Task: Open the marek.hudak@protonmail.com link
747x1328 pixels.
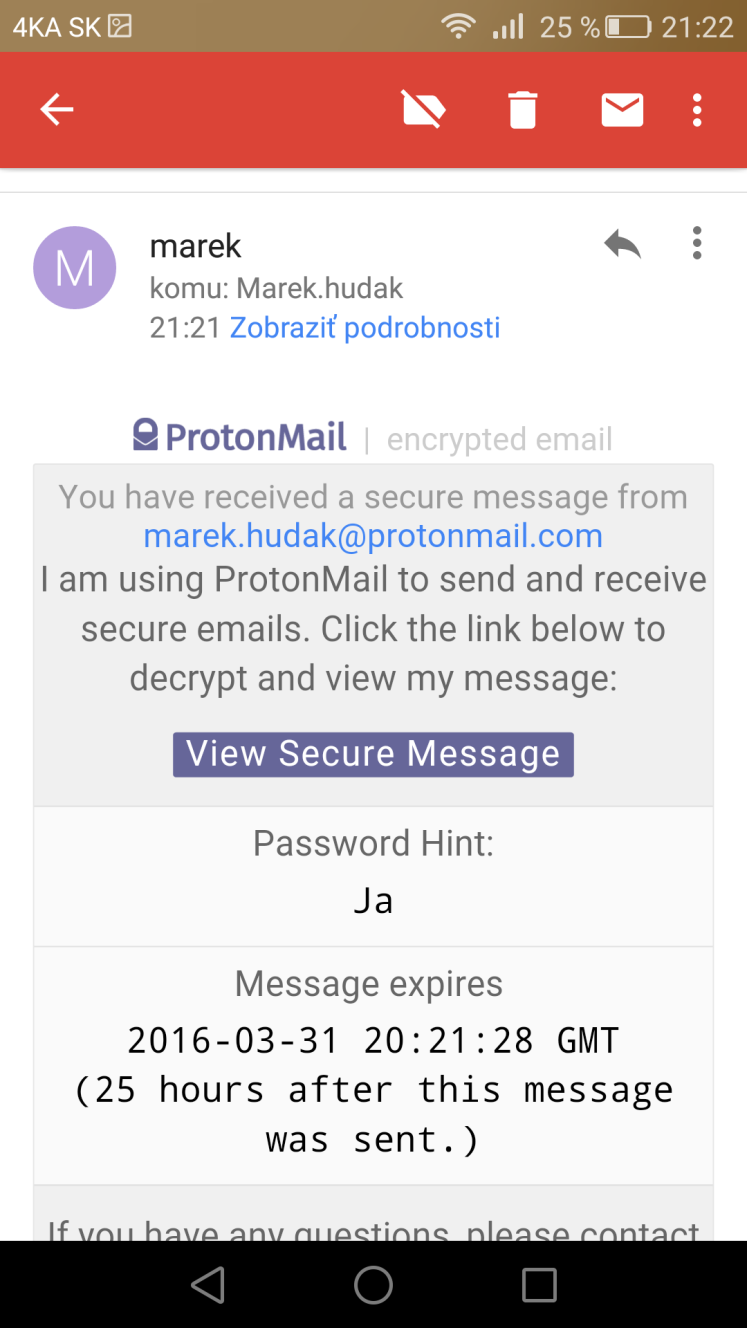Action: [x=373, y=536]
